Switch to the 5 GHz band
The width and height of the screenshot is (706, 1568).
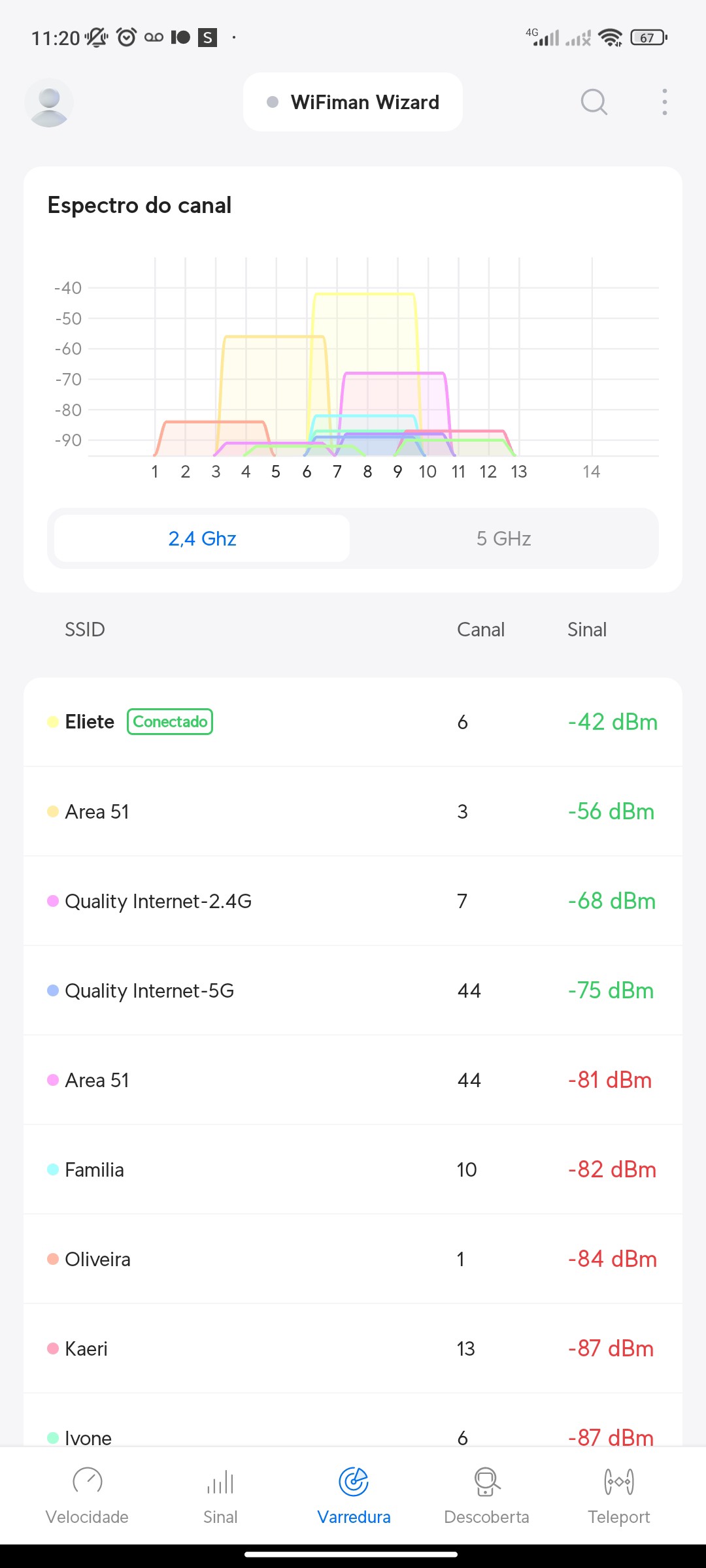click(x=503, y=538)
